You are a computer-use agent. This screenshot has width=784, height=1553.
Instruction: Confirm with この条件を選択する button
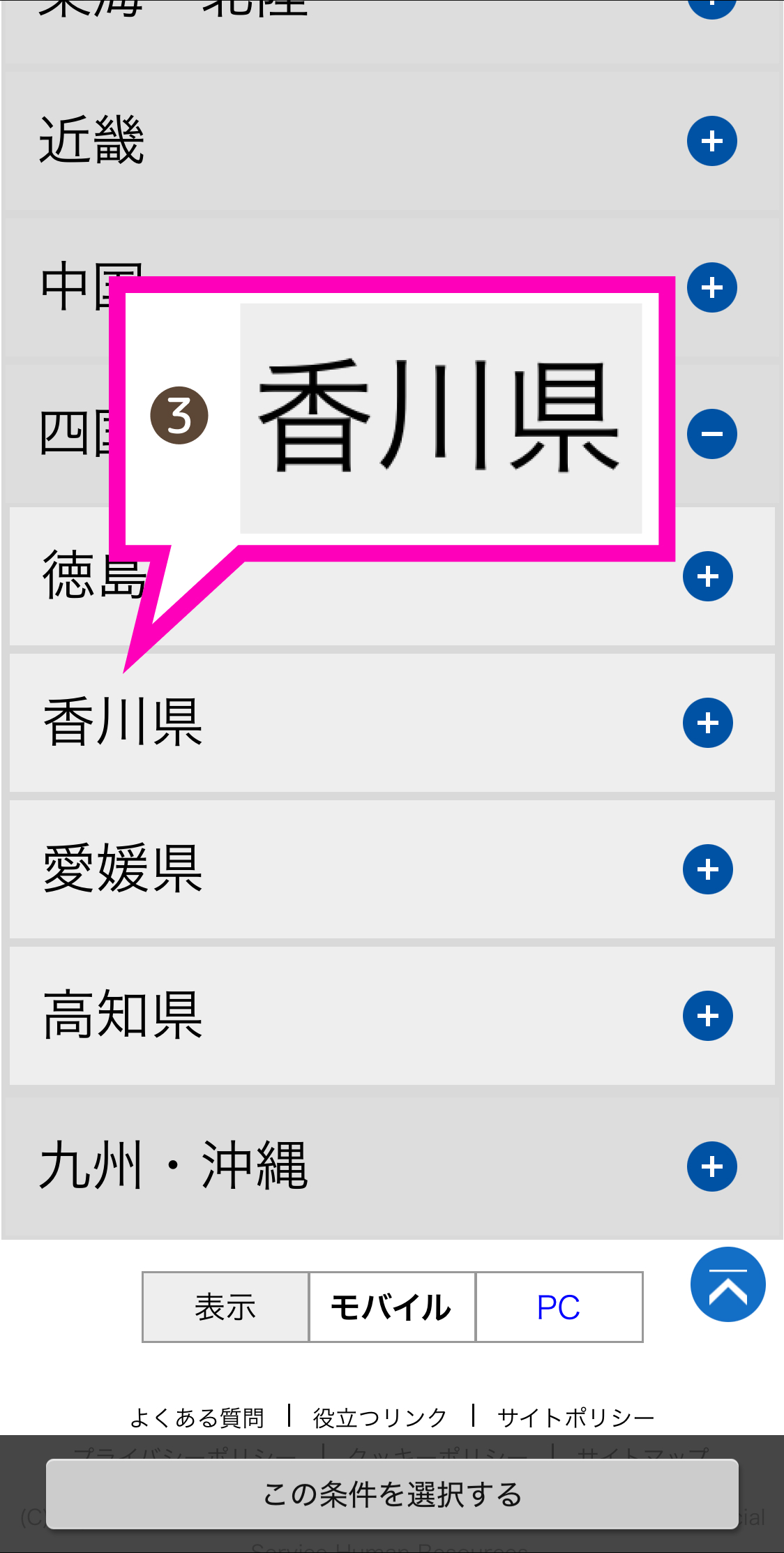pos(392,1494)
